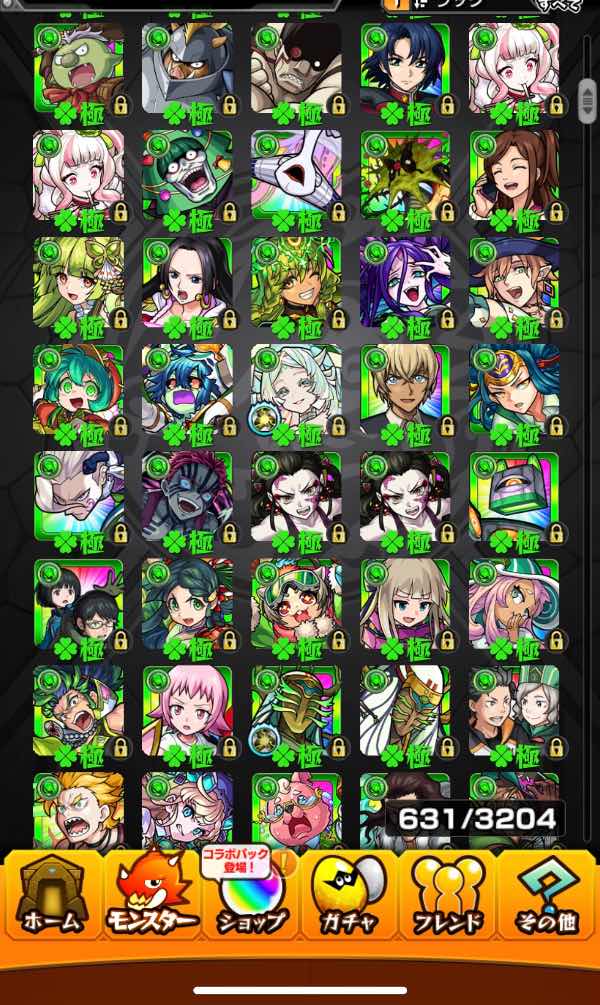Select the blond dark-skinned man in suit
Screen dimensions: 600x1005
[405, 389]
